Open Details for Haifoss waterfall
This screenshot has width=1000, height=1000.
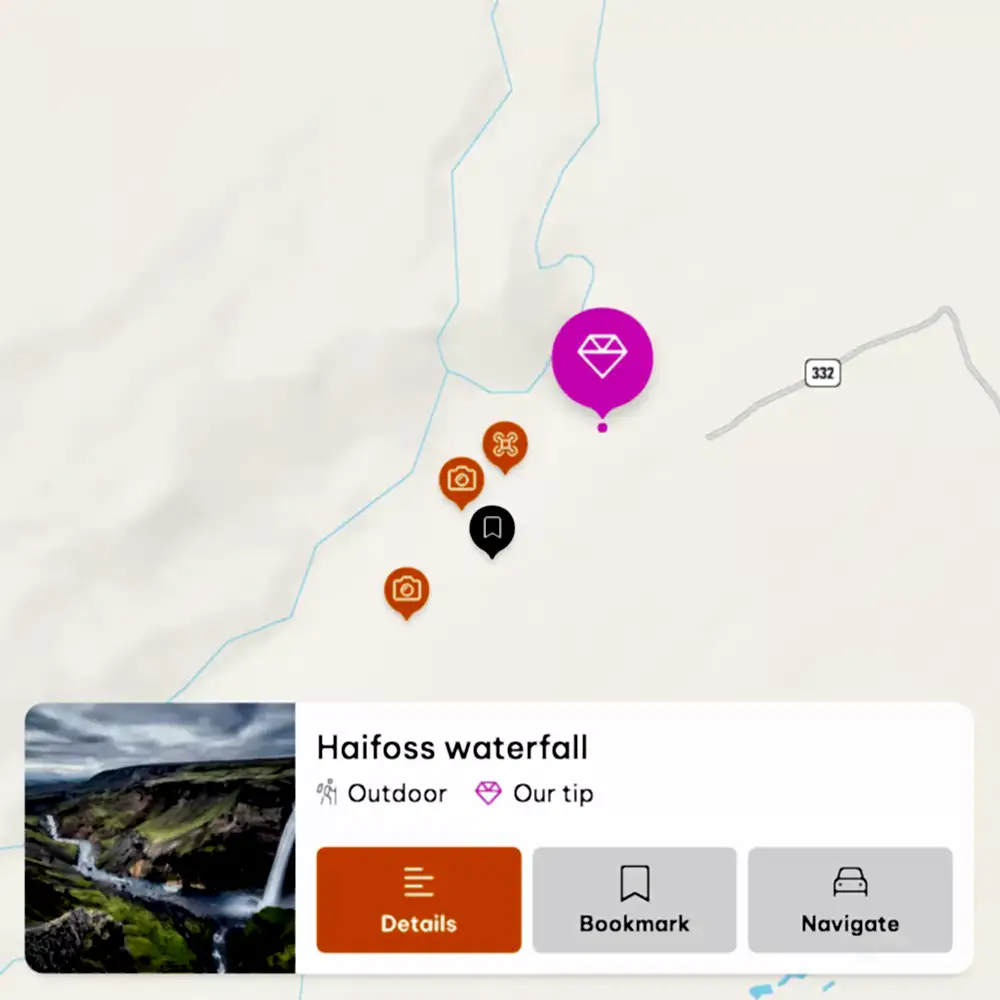418,900
